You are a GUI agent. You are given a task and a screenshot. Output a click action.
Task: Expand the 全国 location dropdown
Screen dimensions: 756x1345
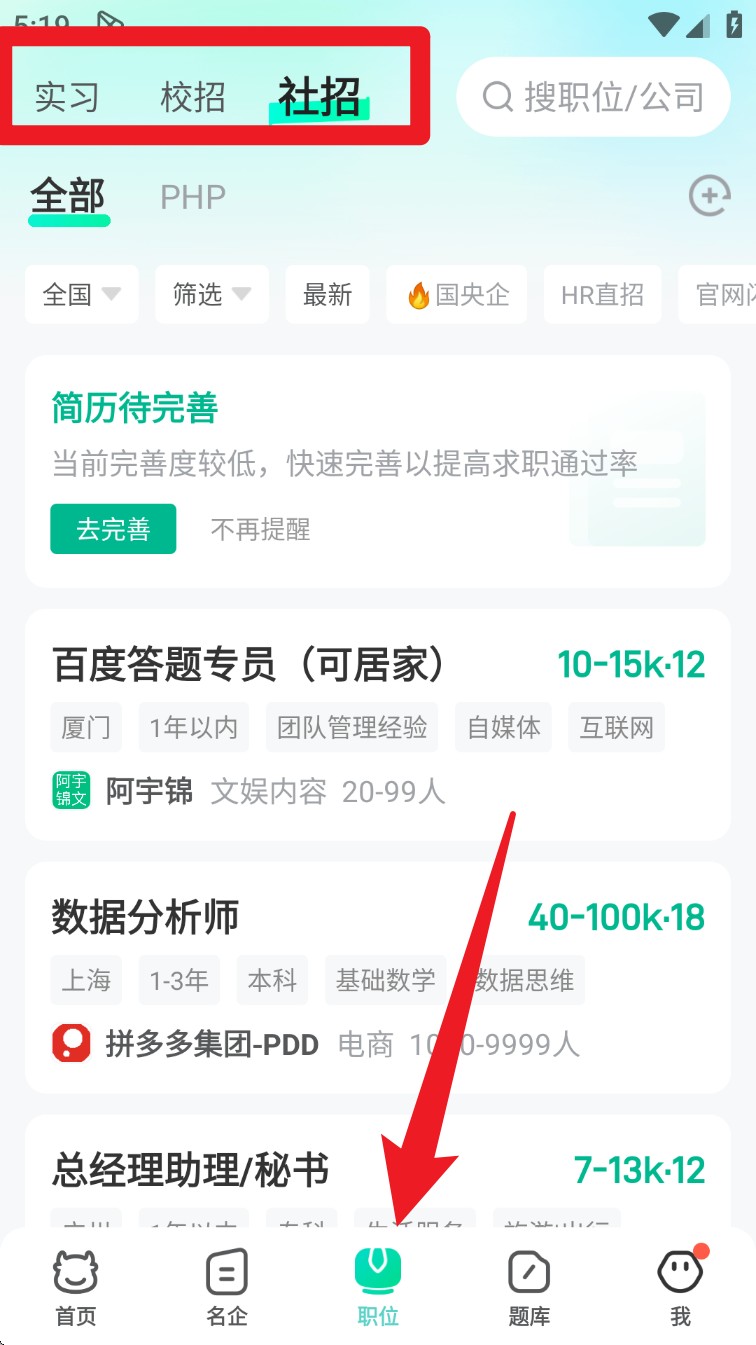click(x=82, y=295)
